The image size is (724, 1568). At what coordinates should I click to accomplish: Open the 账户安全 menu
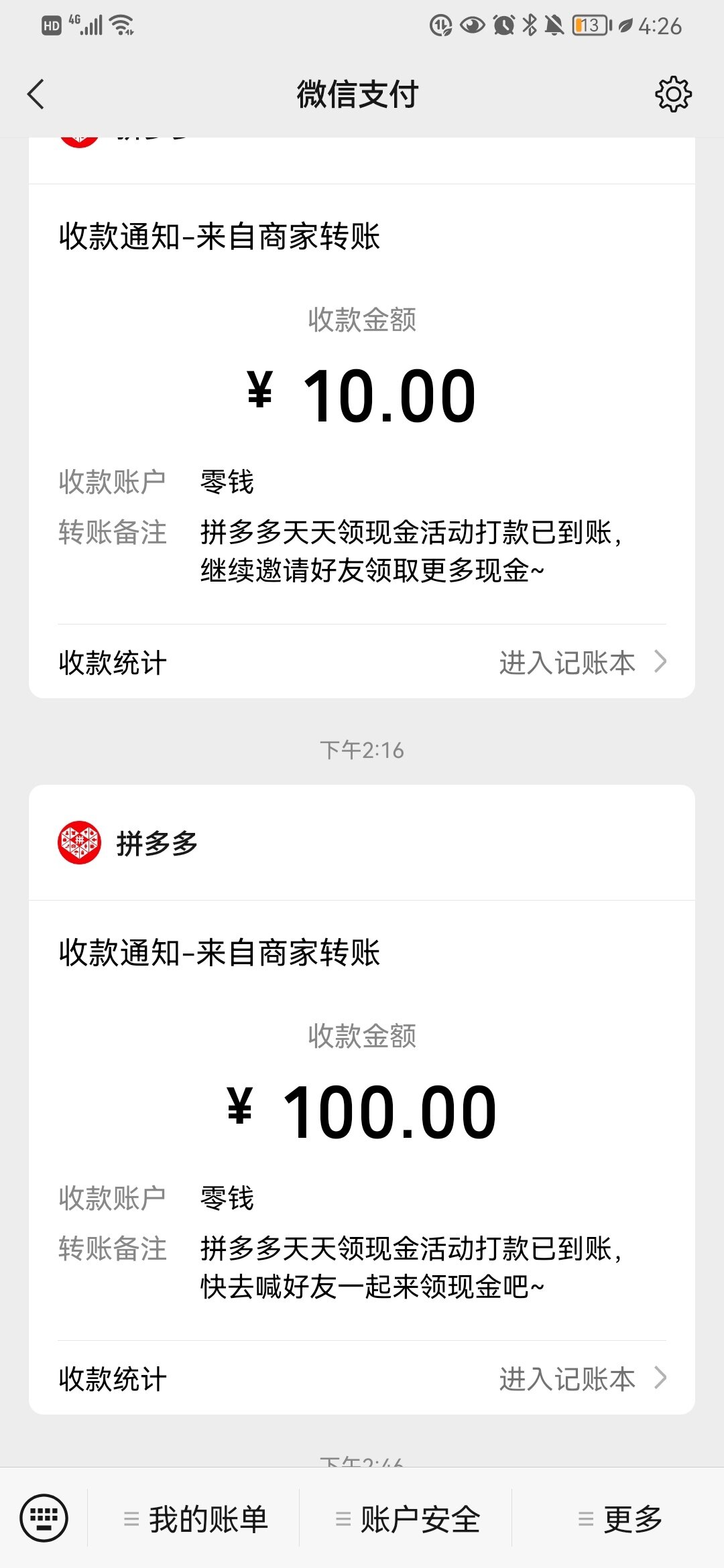click(406, 1518)
